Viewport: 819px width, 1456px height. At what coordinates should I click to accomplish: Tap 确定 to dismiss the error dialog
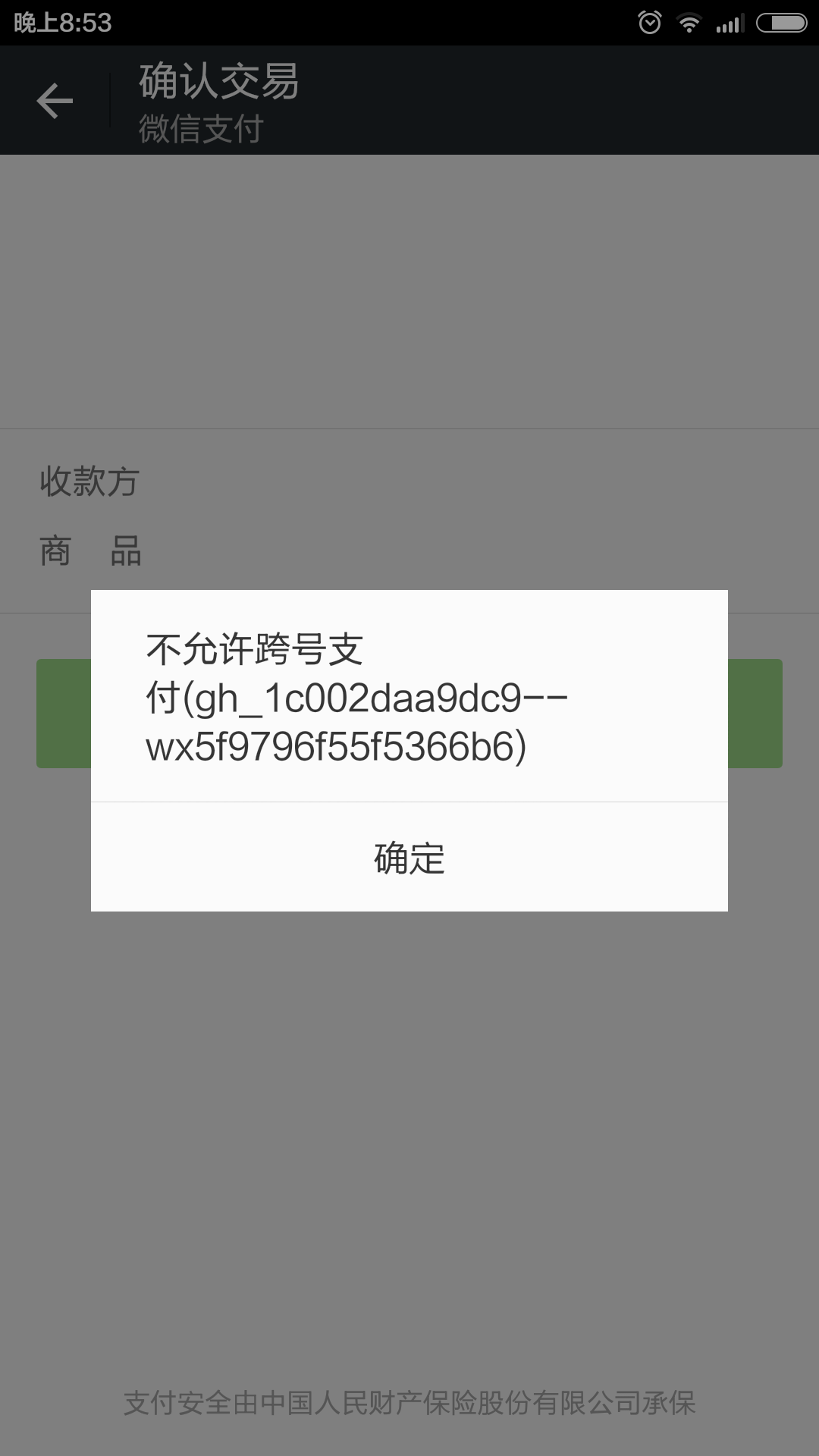click(409, 857)
